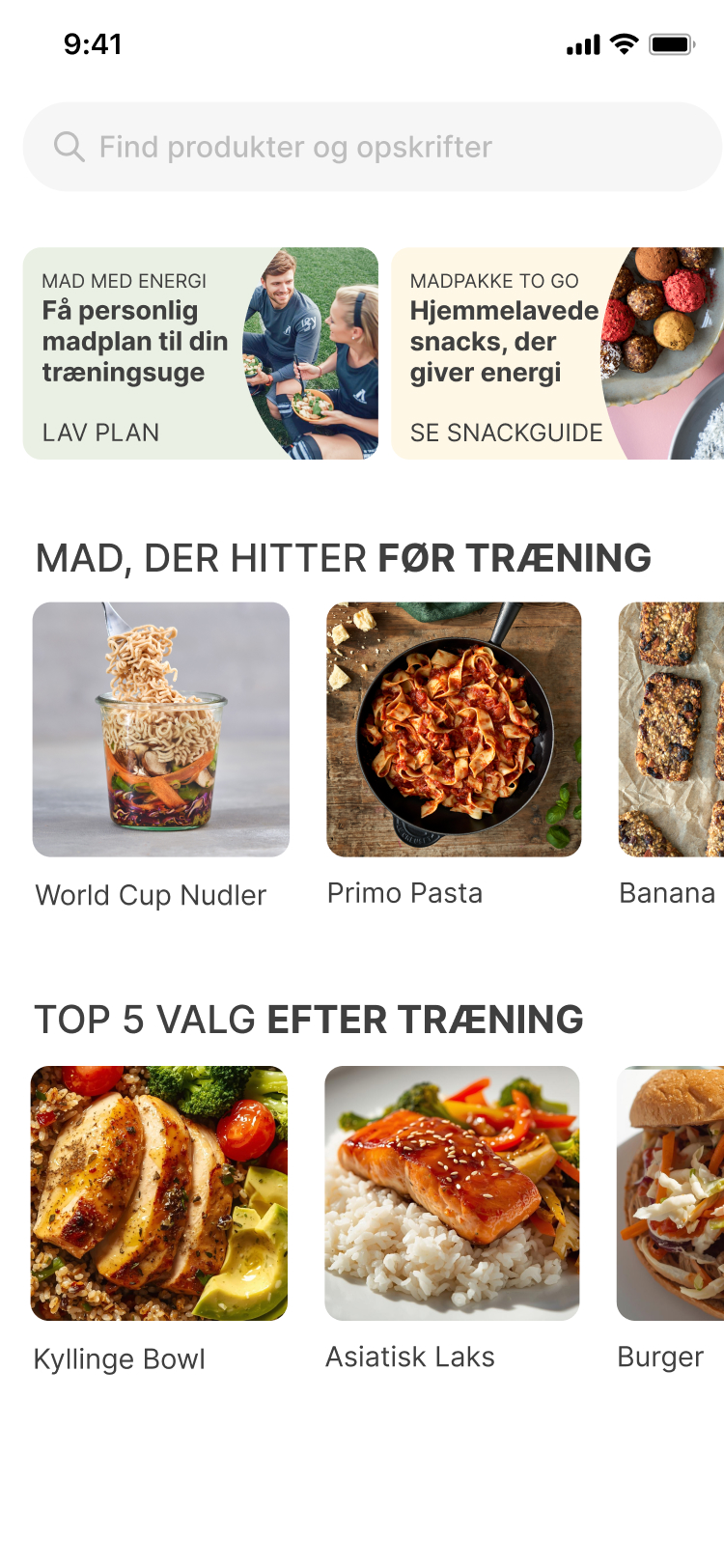
Task: Tap the battery indicator icon
Action: point(673,43)
